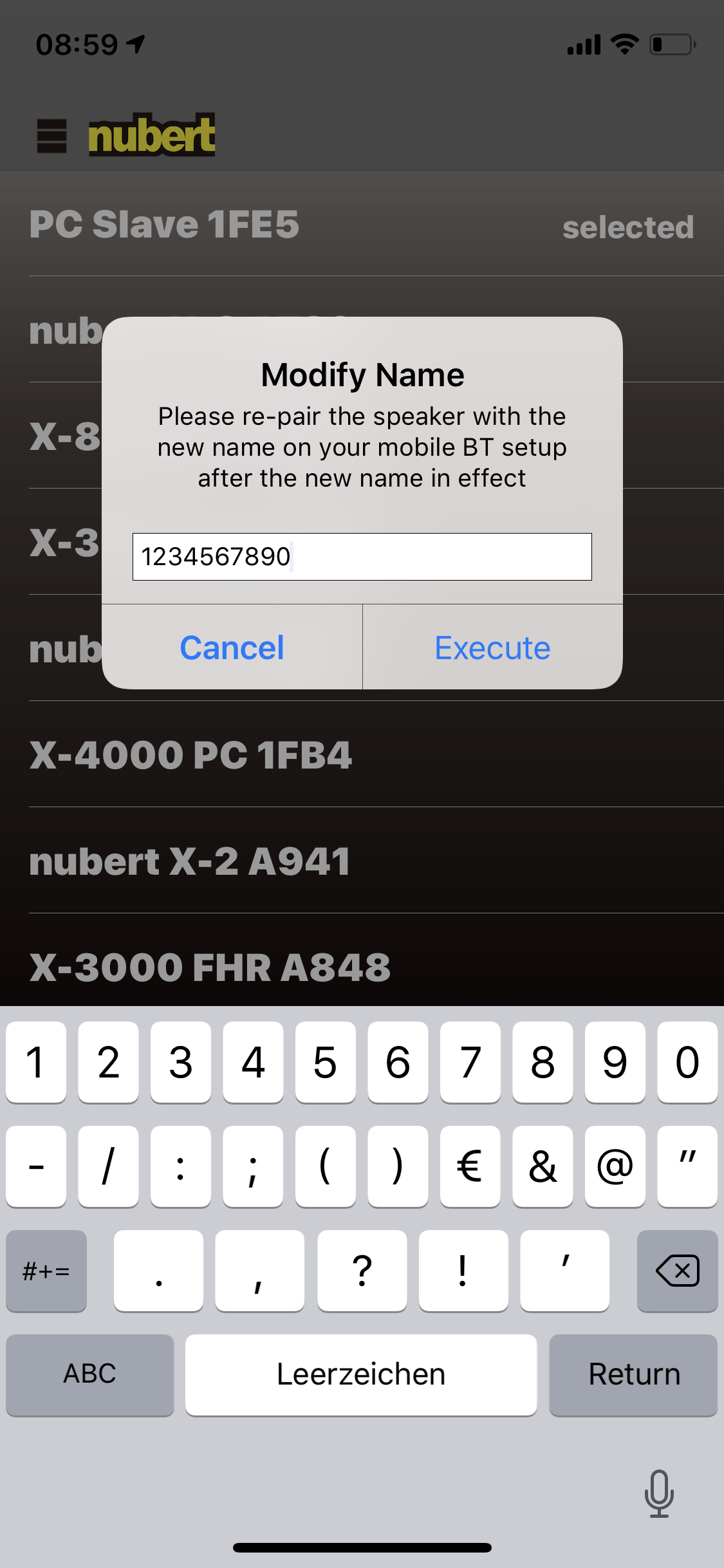
Task: Open the #+= symbols keyboard
Action: click(46, 1271)
